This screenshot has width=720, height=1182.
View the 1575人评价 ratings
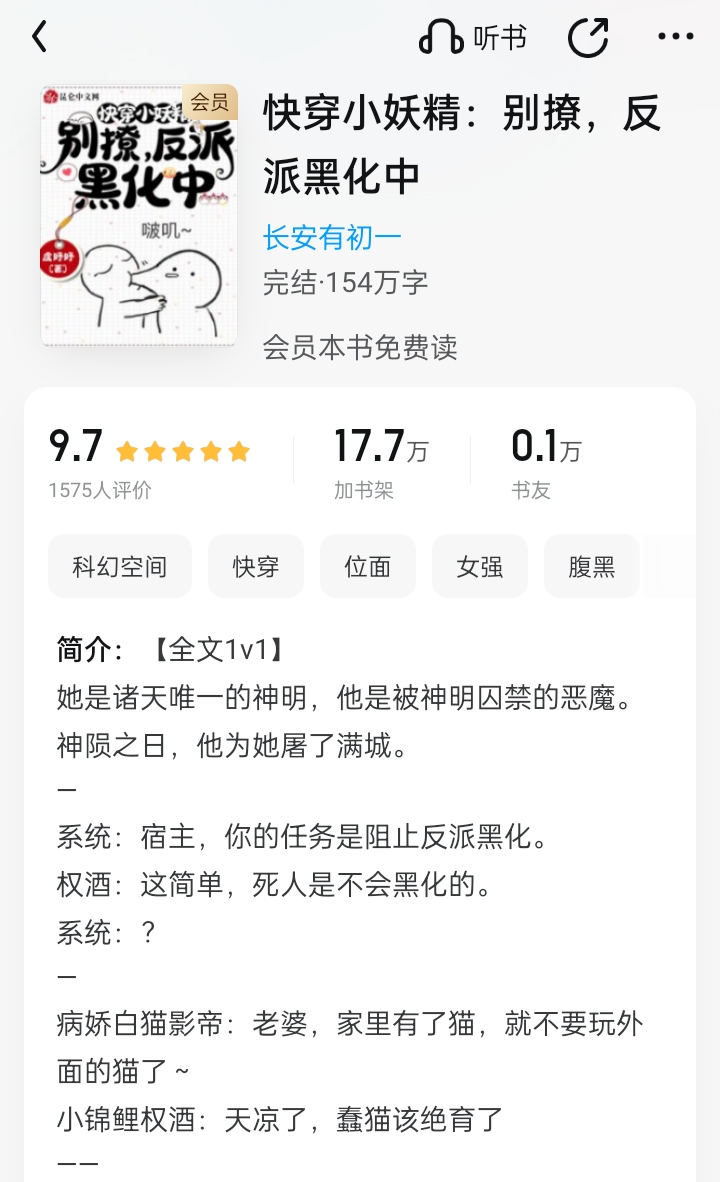(100, 490)
